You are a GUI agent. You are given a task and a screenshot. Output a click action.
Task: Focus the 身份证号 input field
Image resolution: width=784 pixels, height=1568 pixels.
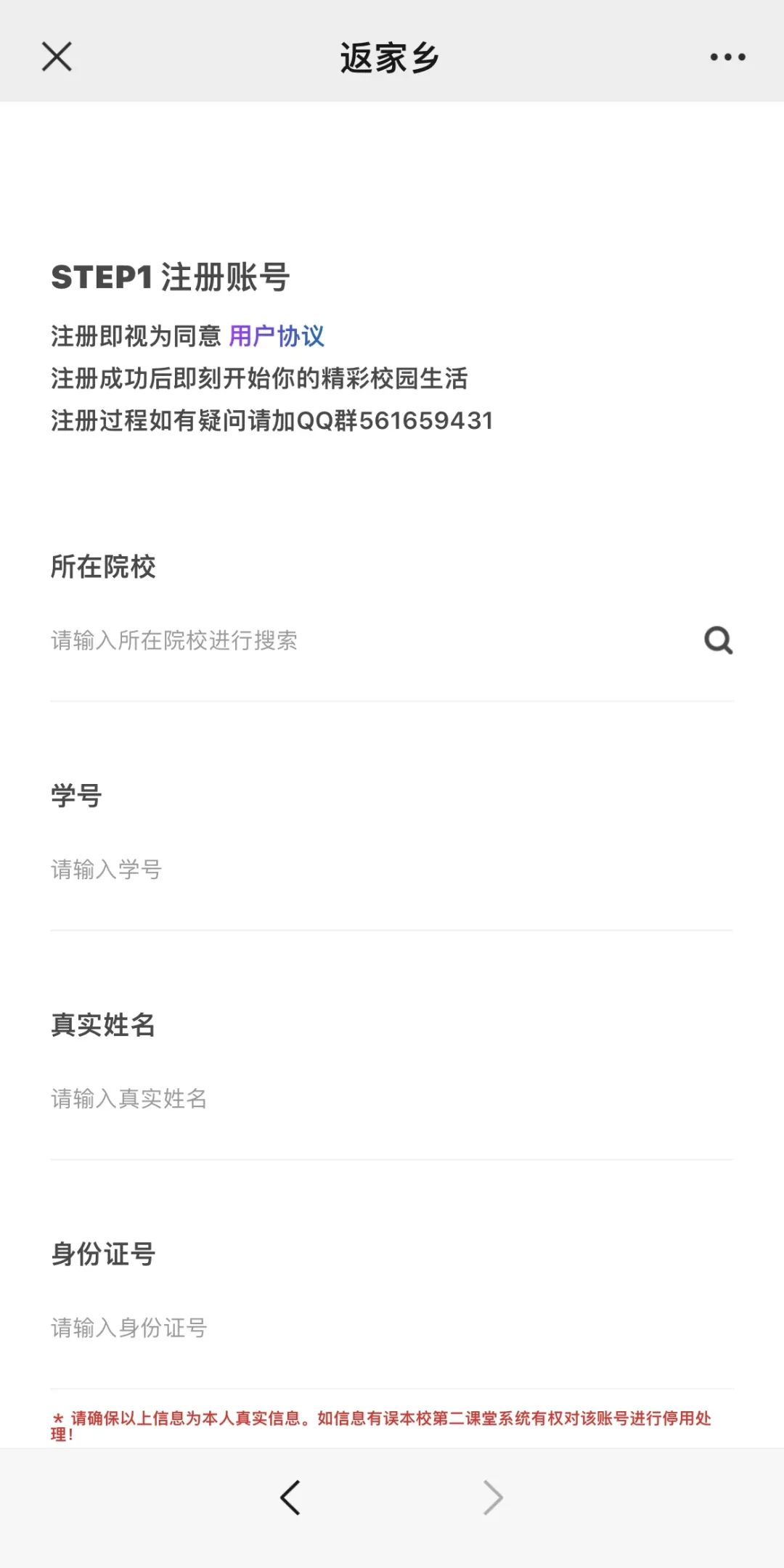click(392, 1328)
